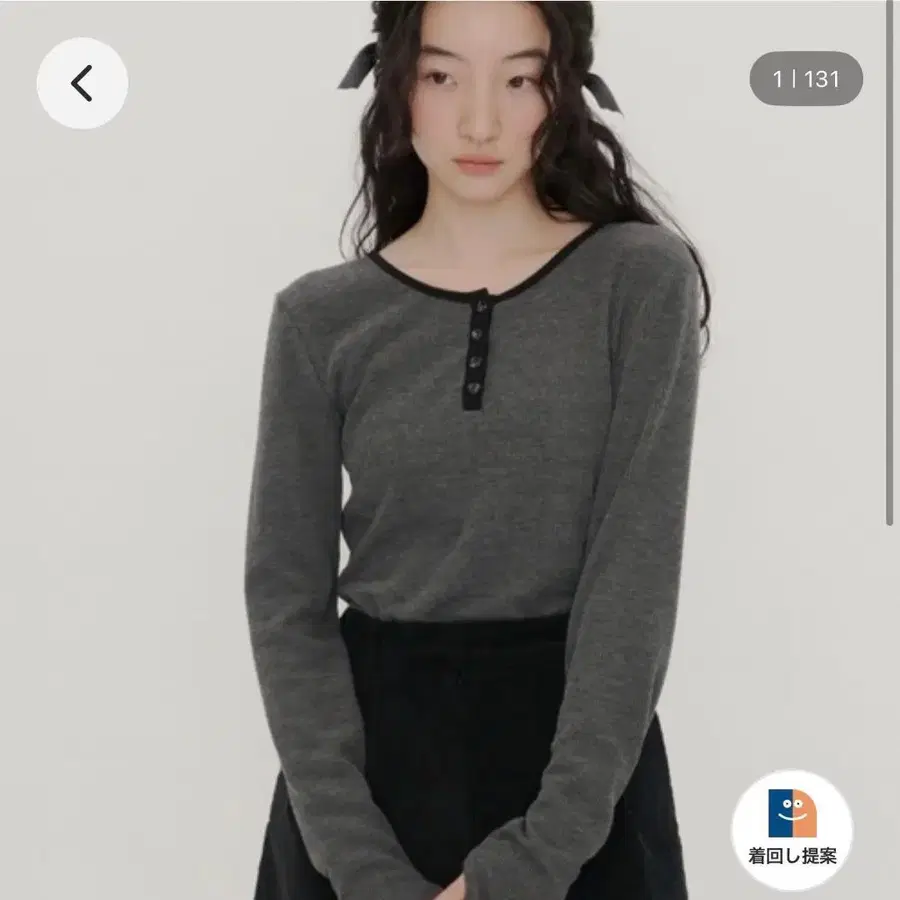Open the product photo of the gray top
900x900 pixels.
pos(450,450)
